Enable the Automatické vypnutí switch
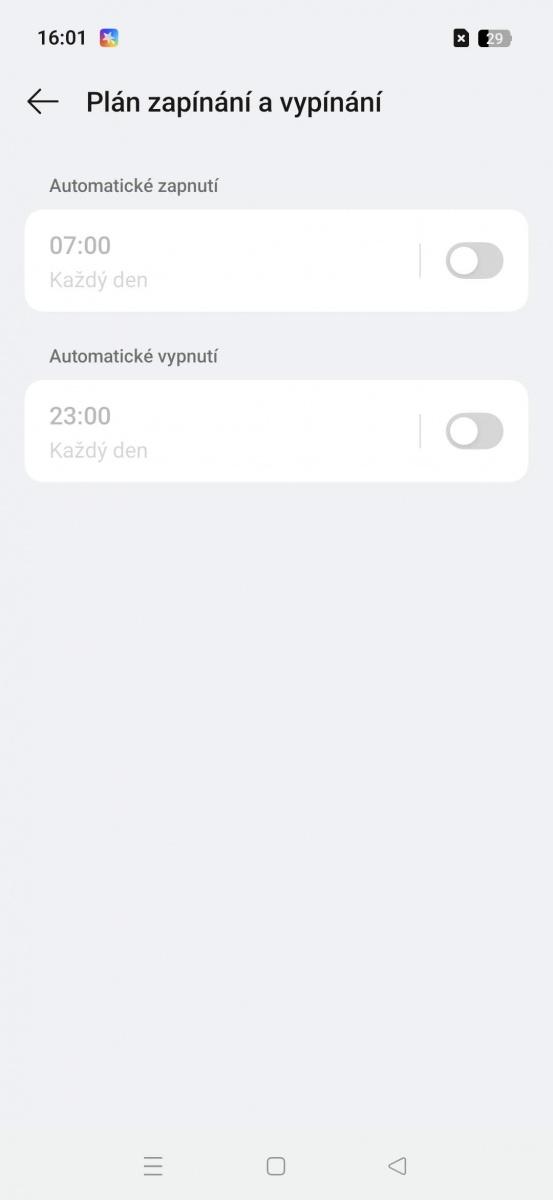The image size is (553, 1200). 474,432
